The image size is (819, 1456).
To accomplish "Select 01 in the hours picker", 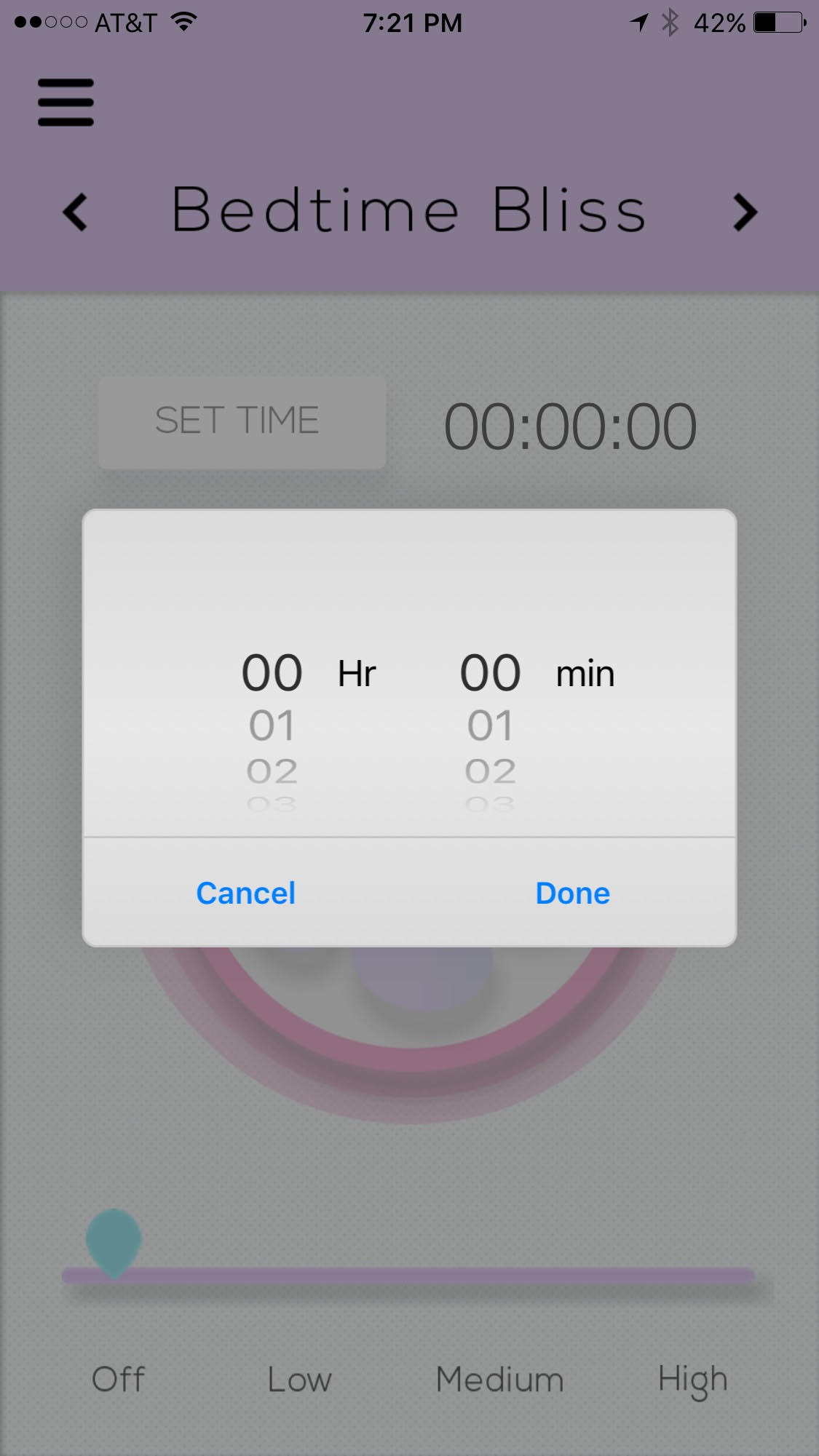I will 272,725.
